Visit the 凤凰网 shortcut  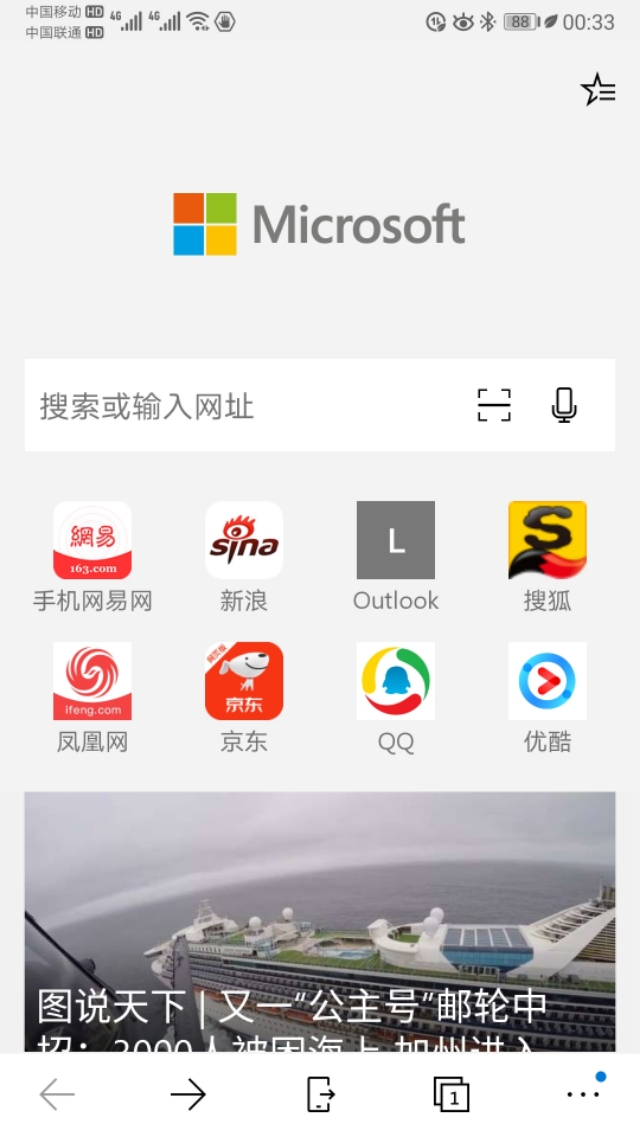coord(92,682)
